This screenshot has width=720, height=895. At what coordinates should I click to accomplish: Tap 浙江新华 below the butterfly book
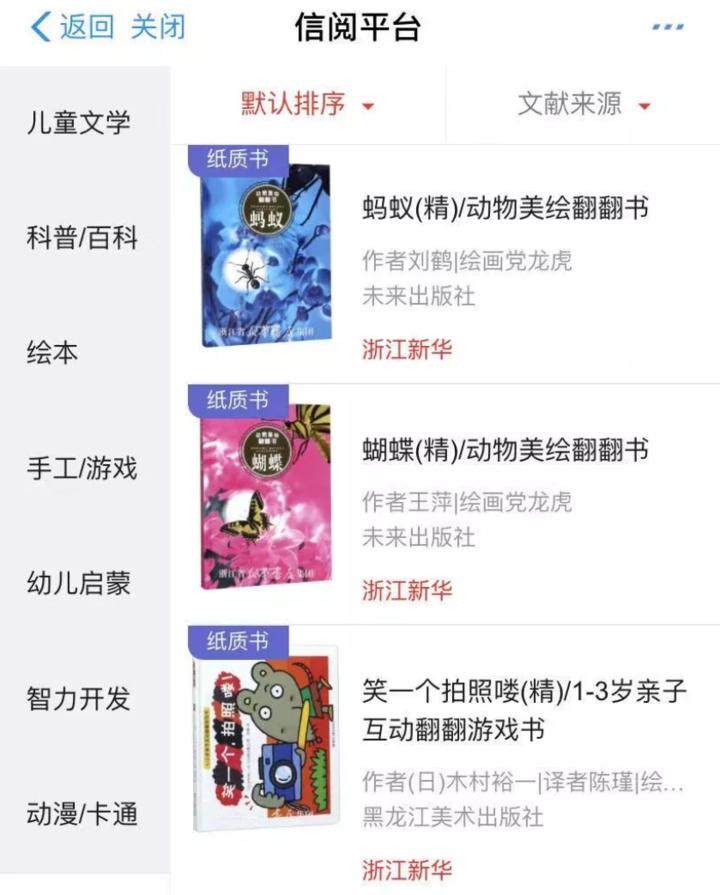[405, 590]
